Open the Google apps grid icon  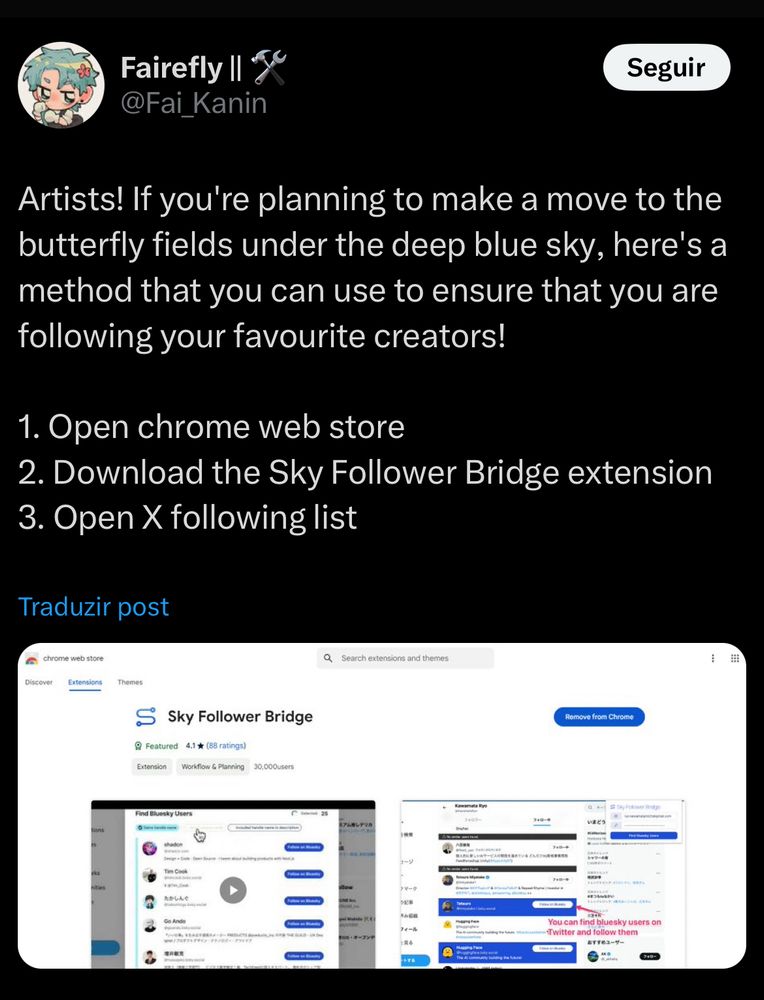tap(737, 658)
